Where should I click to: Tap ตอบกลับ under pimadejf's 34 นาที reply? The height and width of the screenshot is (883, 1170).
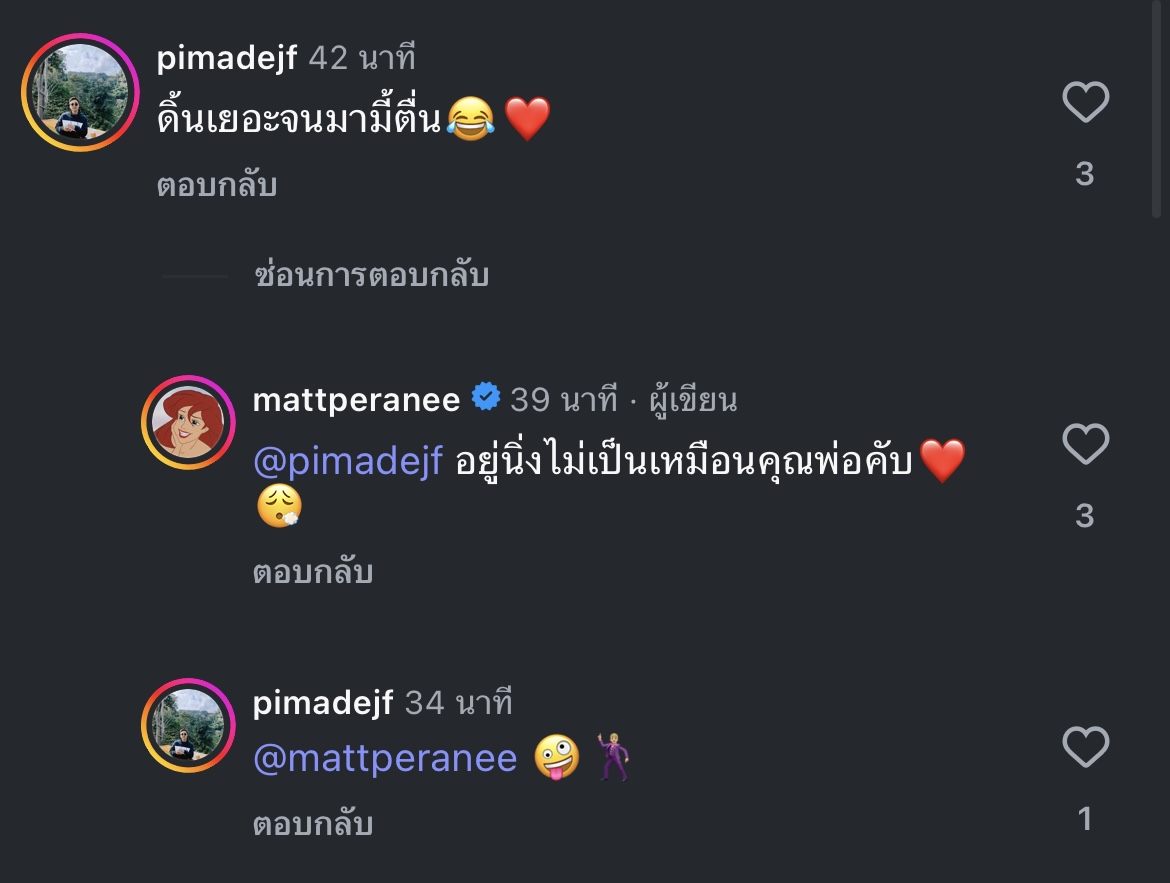(x=313, y=824)
